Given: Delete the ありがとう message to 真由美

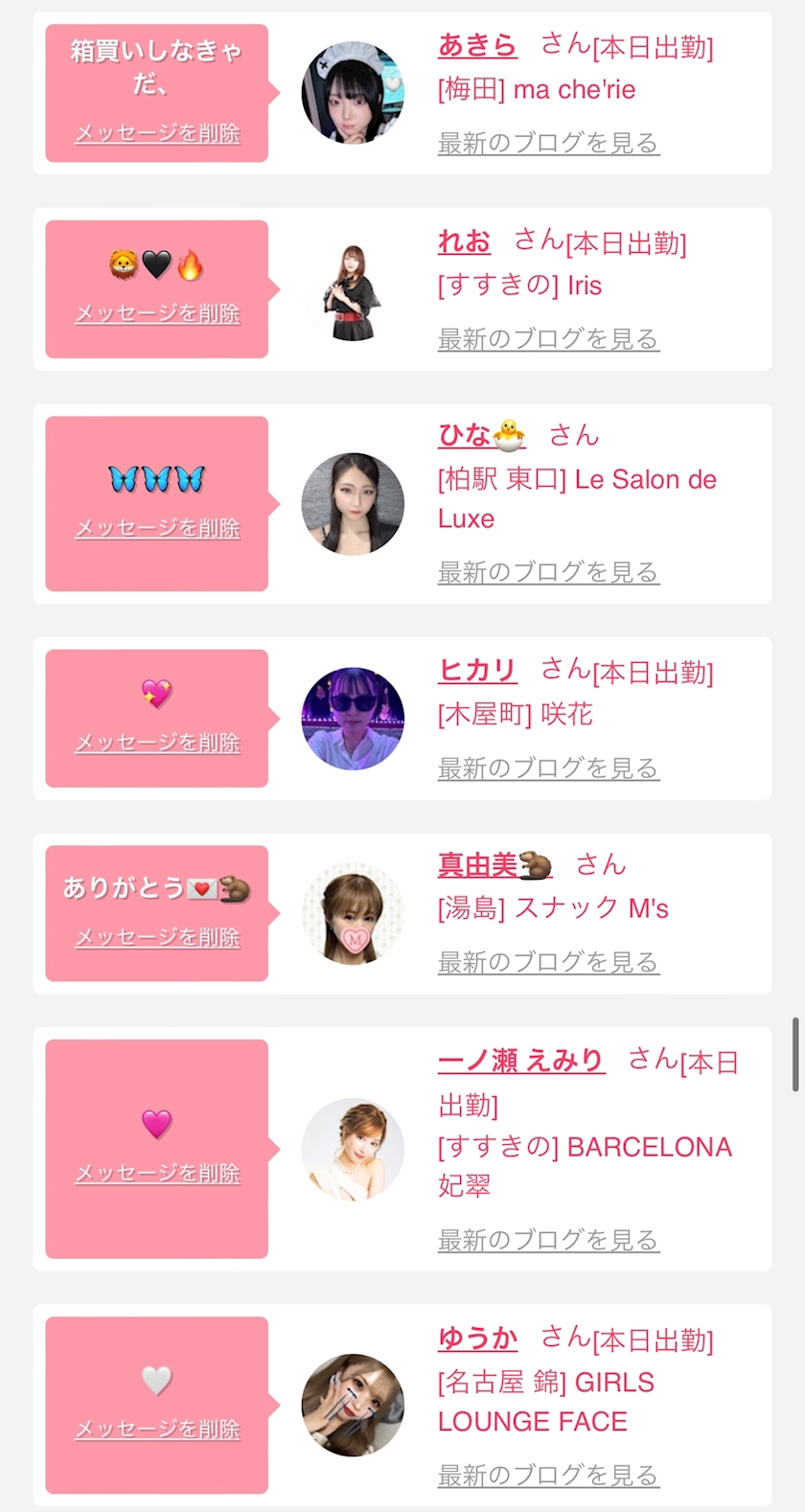Looking at the screenshot, I should click(x=157, y=937).
